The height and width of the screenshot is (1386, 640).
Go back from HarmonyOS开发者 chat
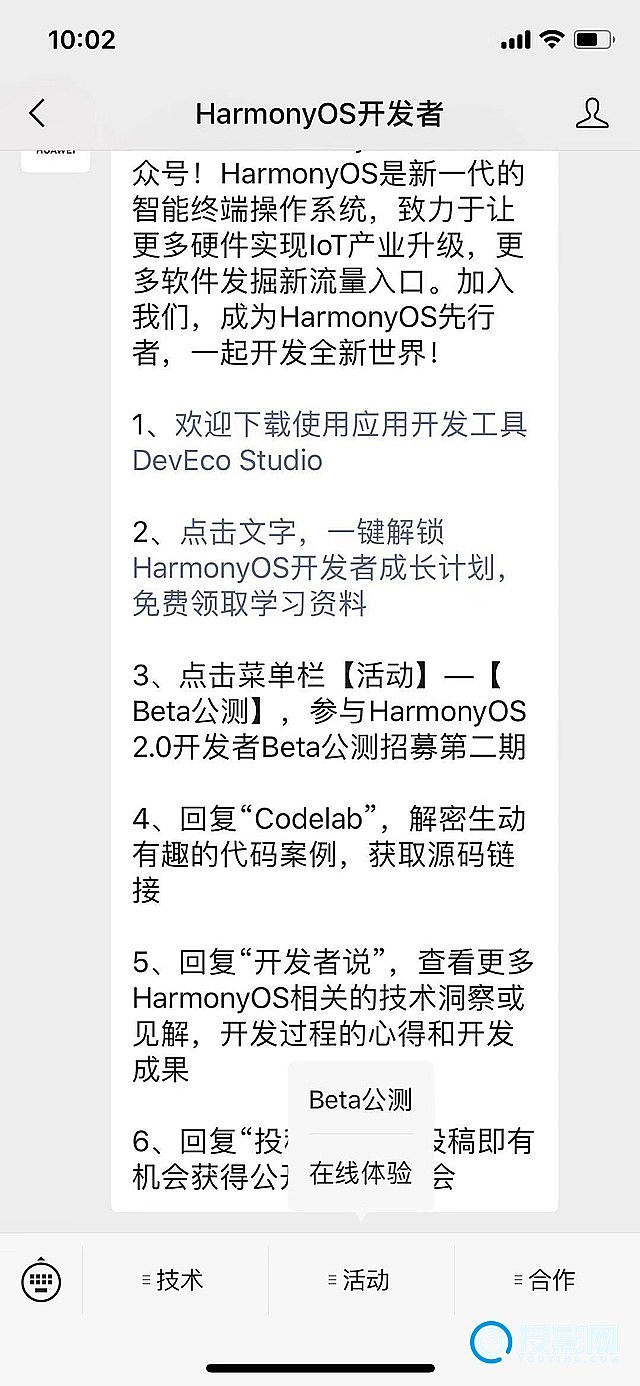pyautogui.click(x=37, y=113)
